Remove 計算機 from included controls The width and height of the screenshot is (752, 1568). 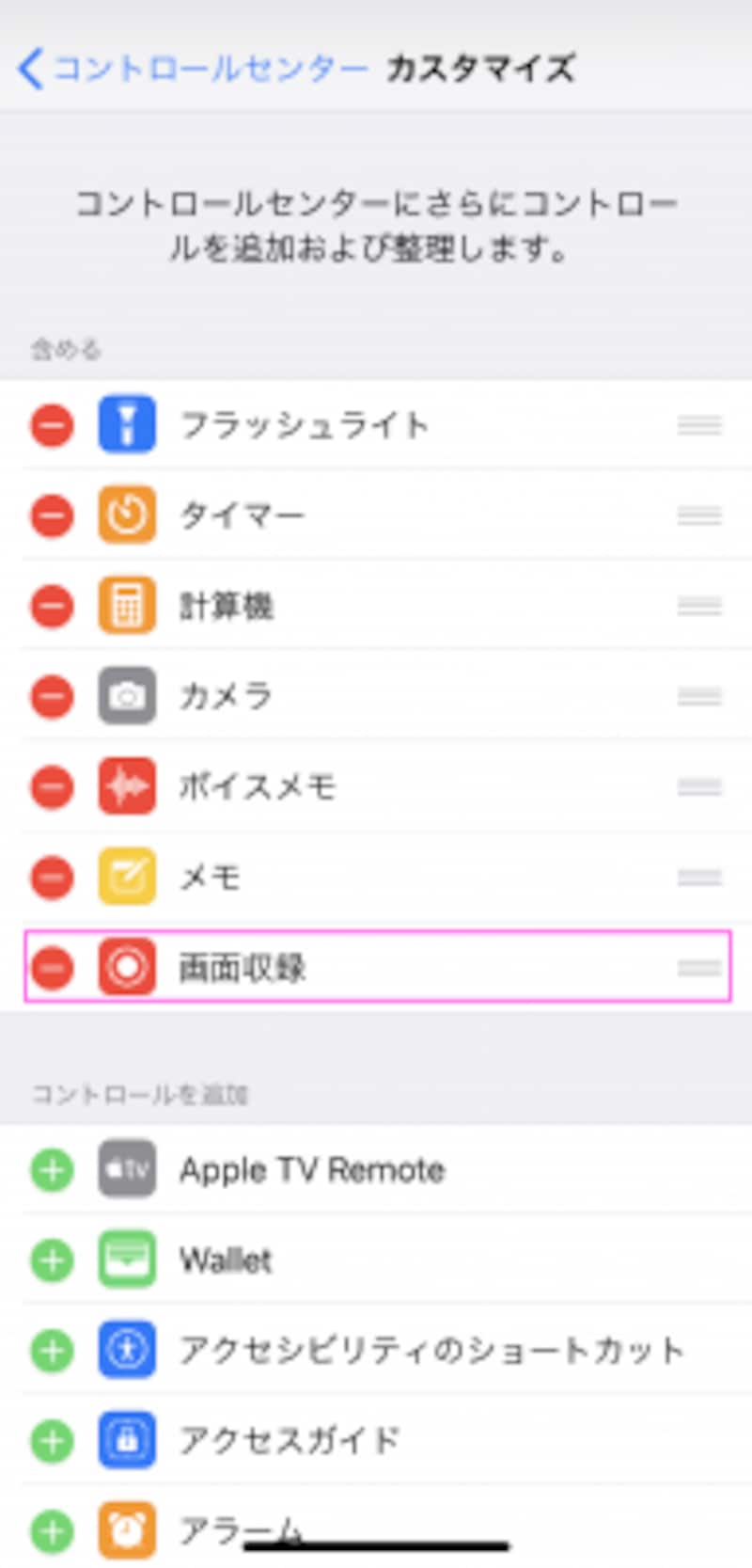(53, 607)
